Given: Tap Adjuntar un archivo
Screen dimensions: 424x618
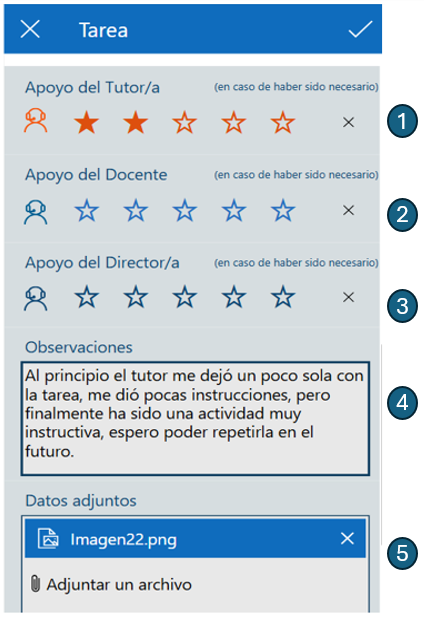Looking at the screenshot, I should (111, 584).
